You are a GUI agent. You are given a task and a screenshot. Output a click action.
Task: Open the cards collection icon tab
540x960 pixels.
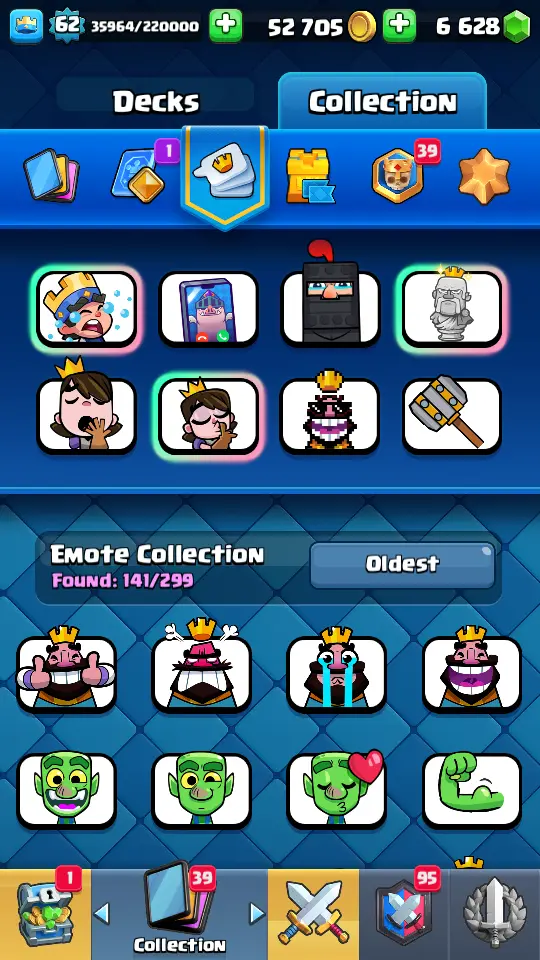click(x=51, y=176)
